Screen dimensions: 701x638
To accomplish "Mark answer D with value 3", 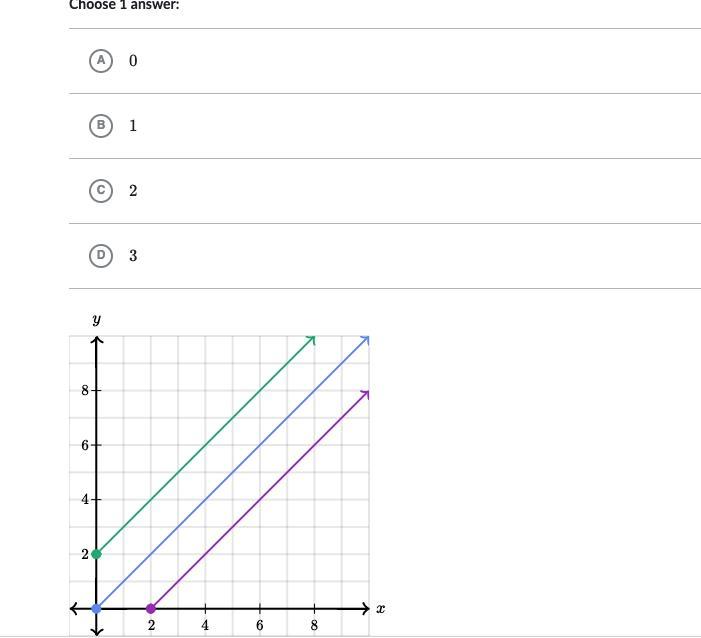I will point(100,256).
